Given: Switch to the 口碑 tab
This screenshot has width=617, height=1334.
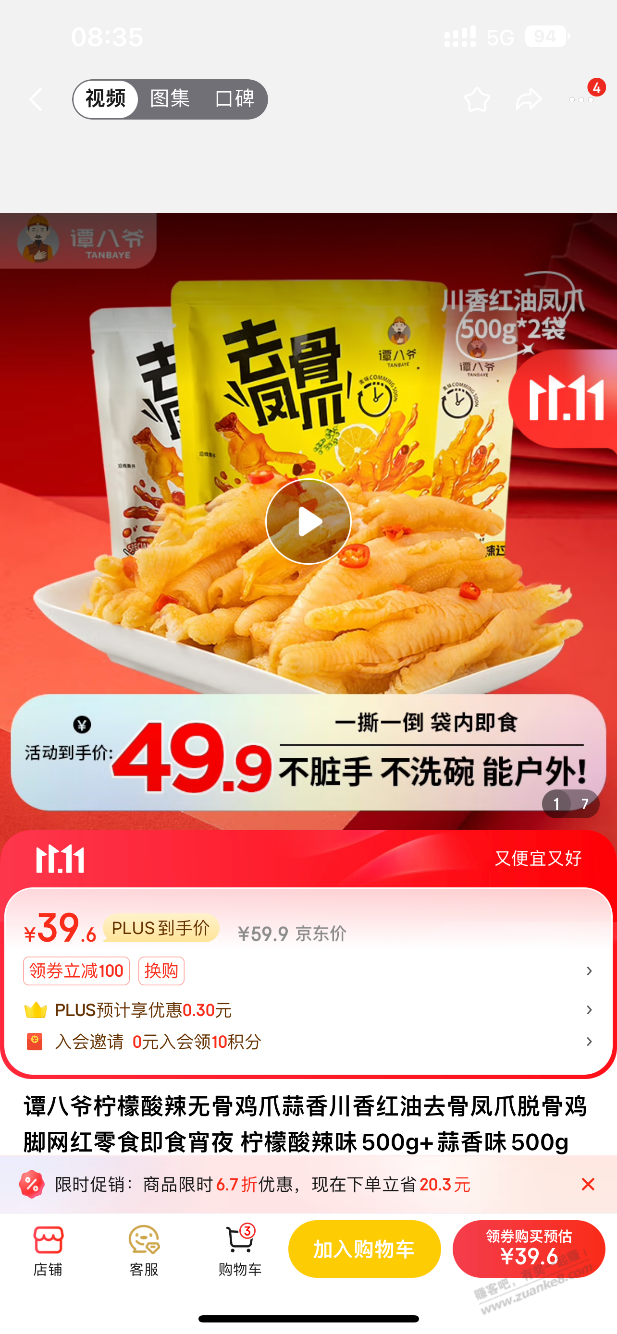Looking at the screenshot, I should pos(235,99).
